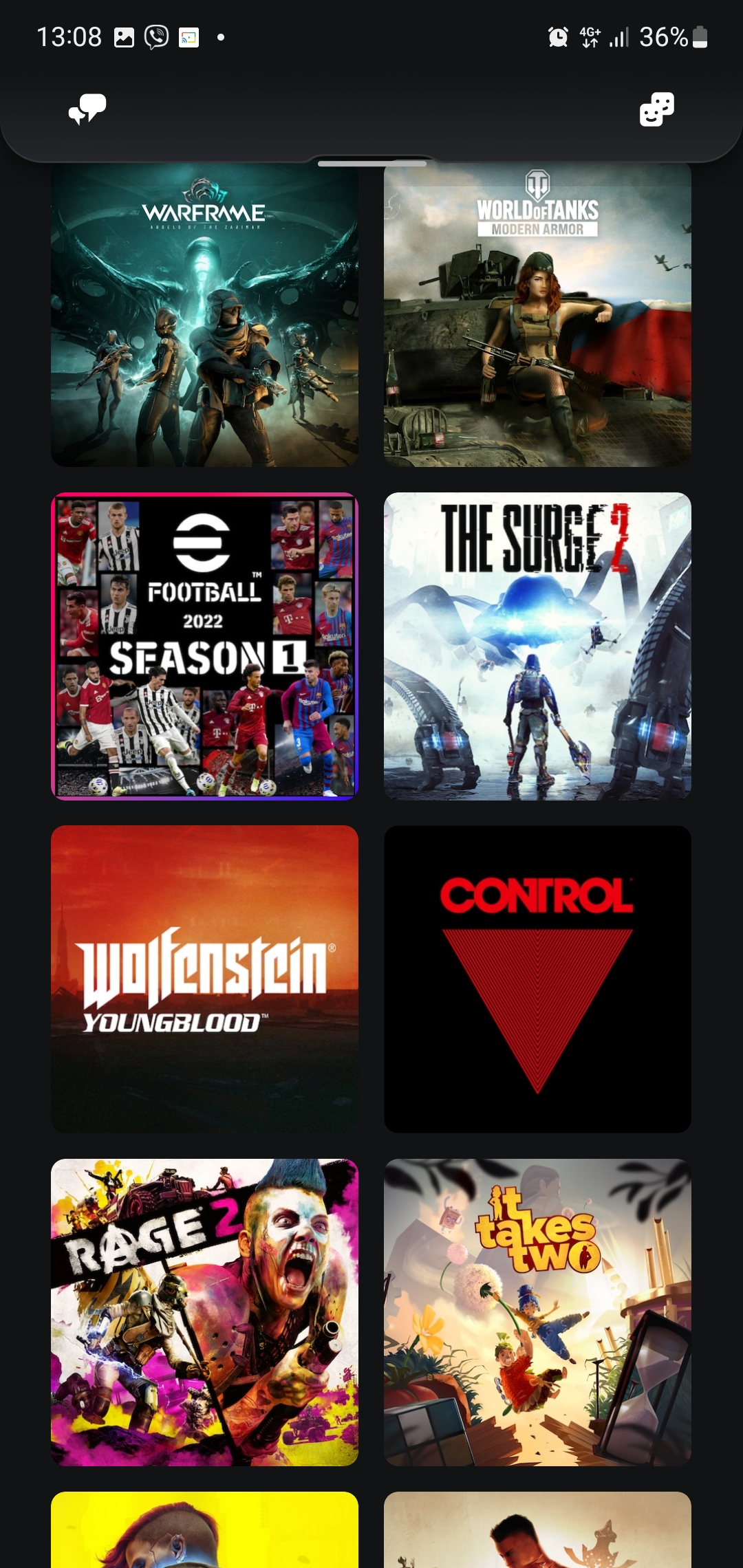Open eFootball 2022 Season 1
The width and height of the screenshot is (743, 1568).
pyautogui.click(x=204, y=646)
